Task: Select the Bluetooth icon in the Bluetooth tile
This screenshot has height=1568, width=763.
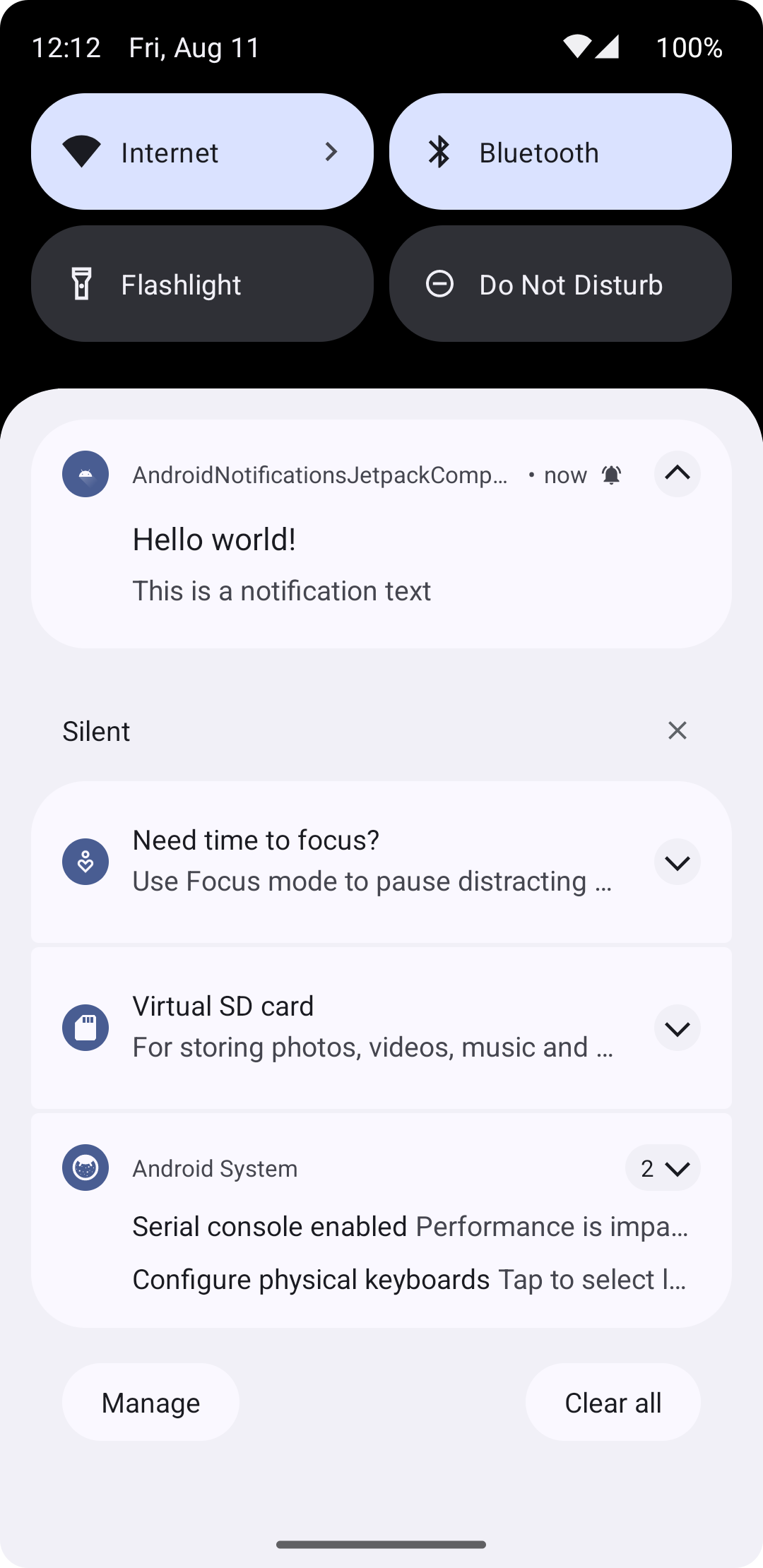Action: [x=439, y=151]
